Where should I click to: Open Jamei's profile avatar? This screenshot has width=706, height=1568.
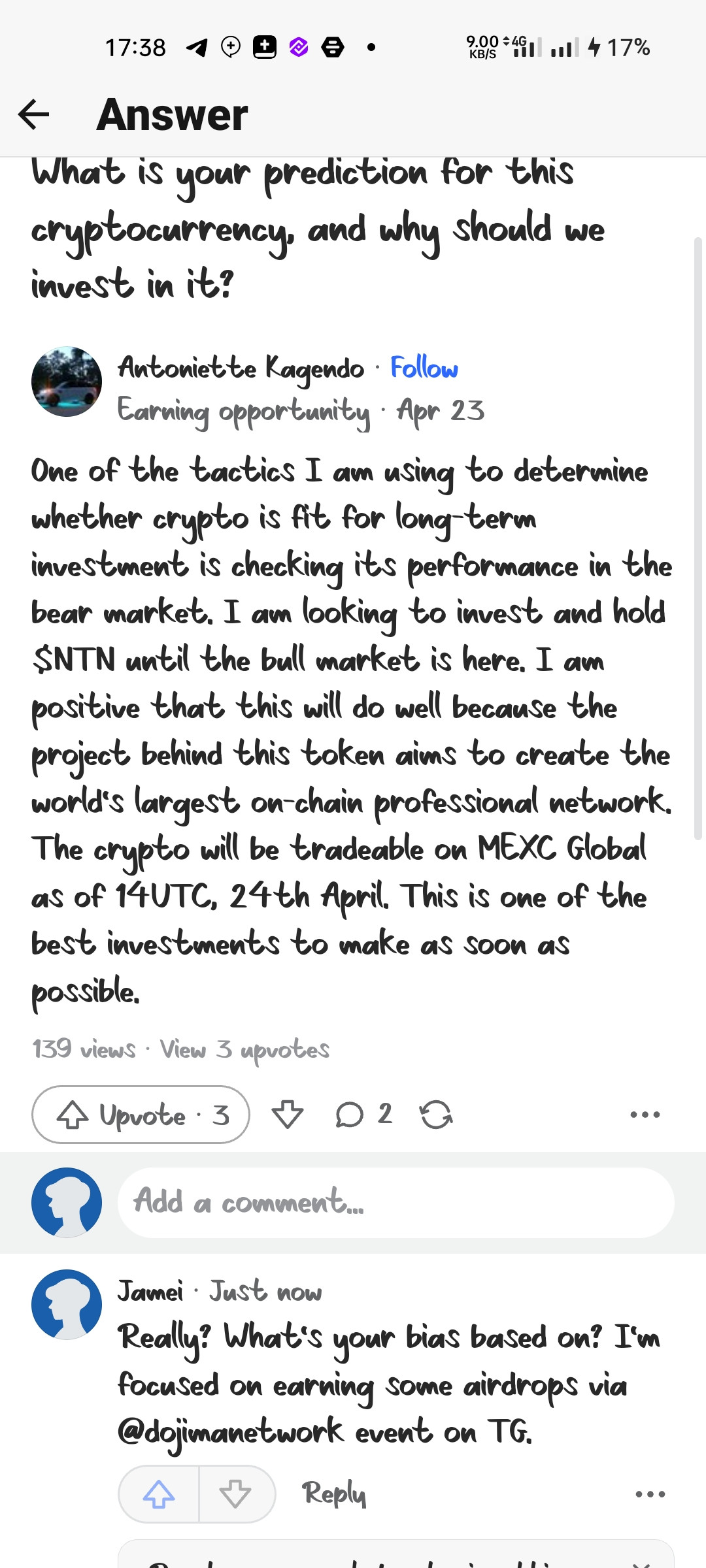click(x=67, y=1305)
